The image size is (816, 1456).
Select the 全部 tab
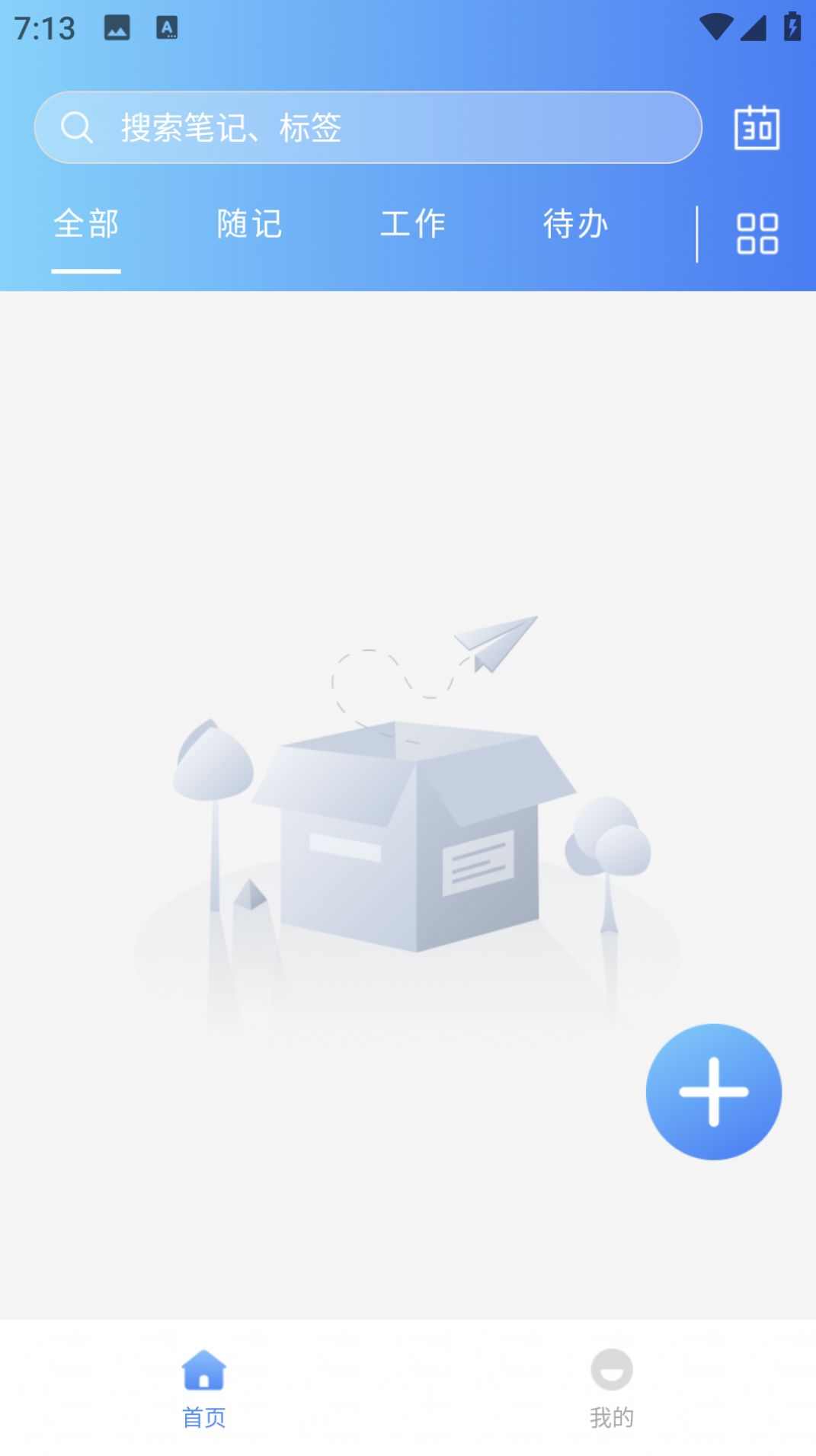point(86,224)
